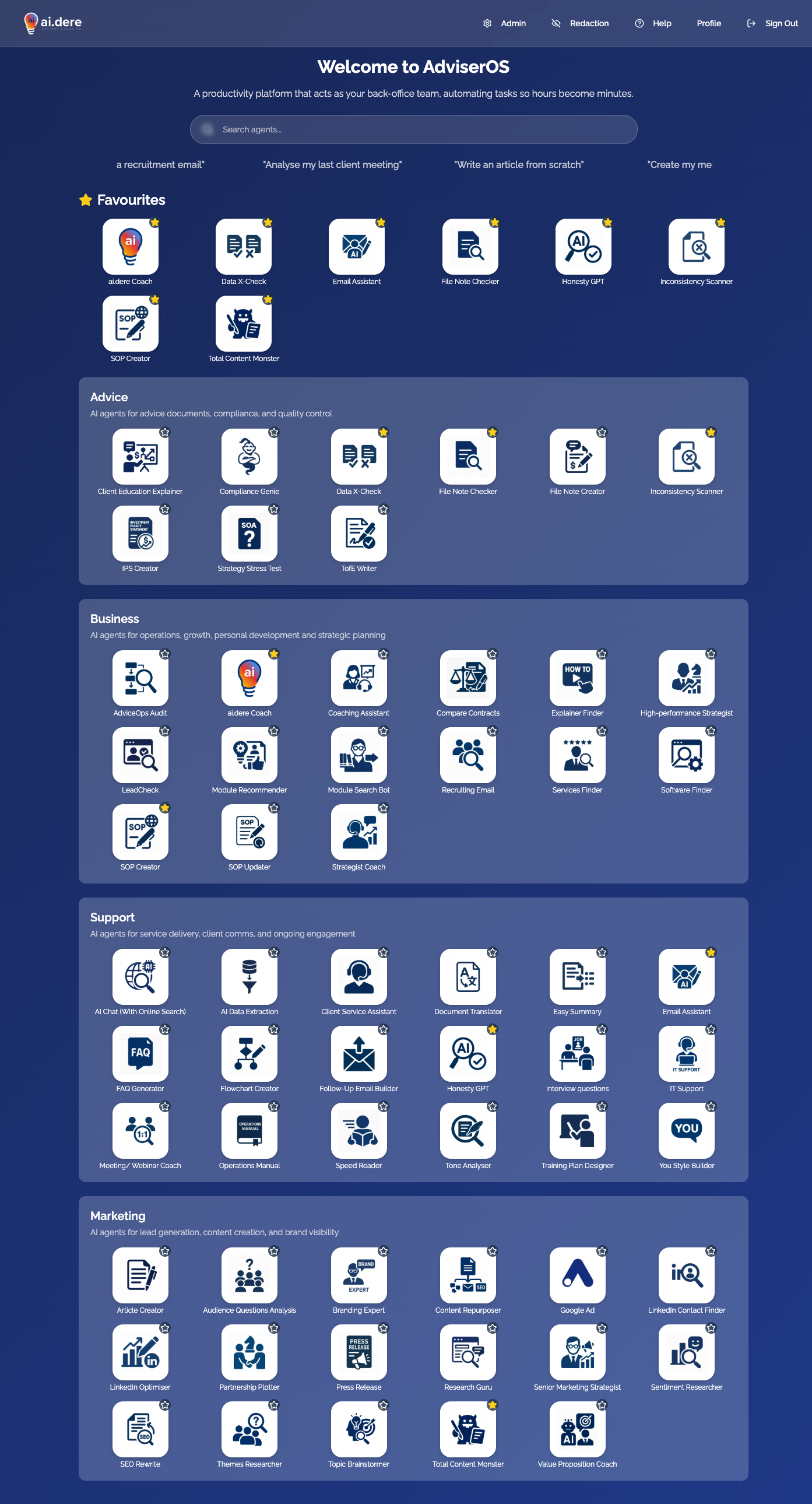Viewport: 812px width, 1504px height.
Task: Open Compare Contracts agent
Action: (x=467, y=678)
